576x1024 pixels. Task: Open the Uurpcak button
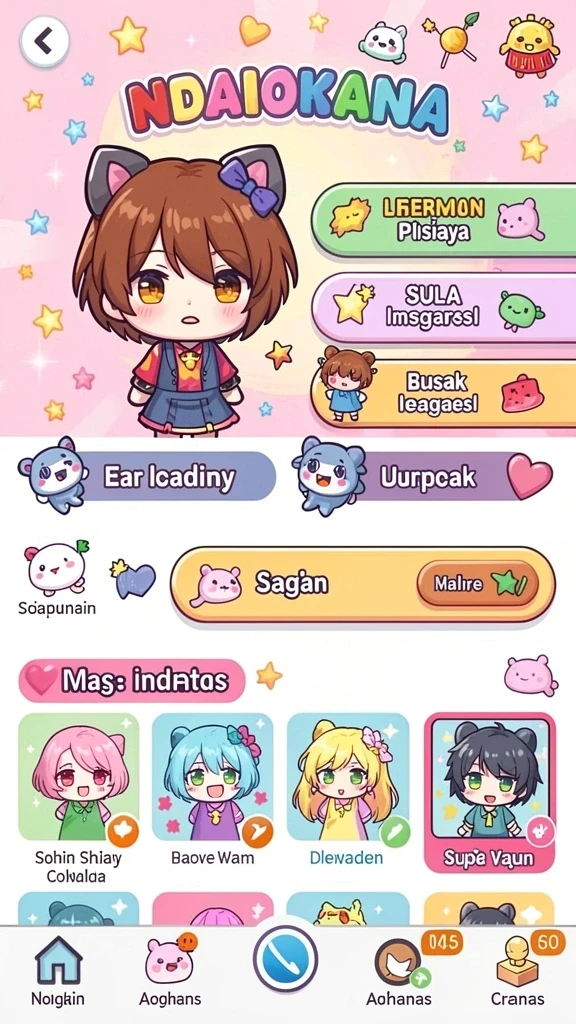click(423, 477)
